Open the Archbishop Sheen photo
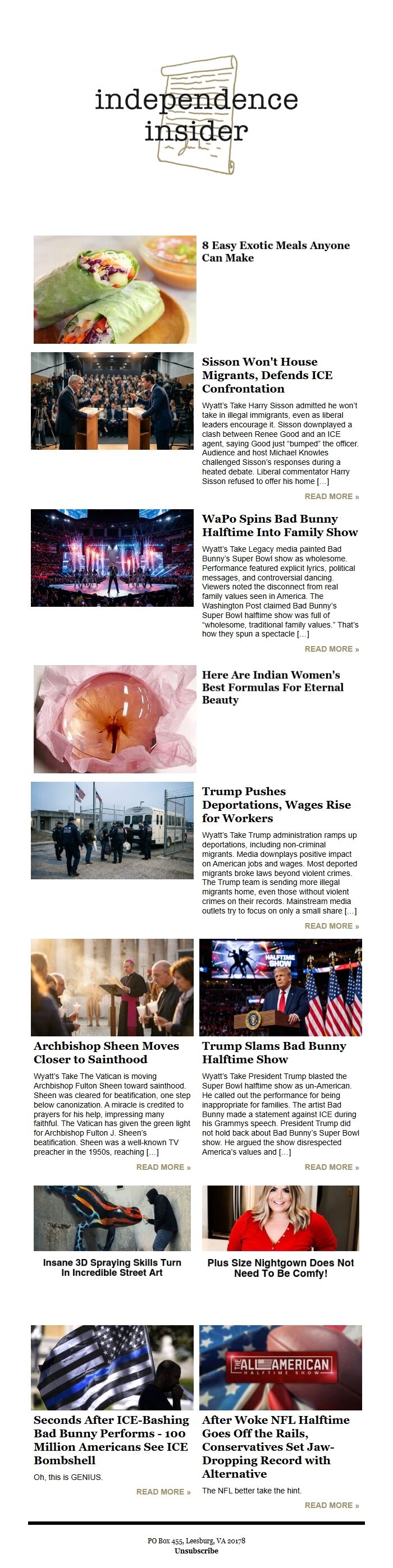This screenshot has width=393, height=1568. (112, 988)
